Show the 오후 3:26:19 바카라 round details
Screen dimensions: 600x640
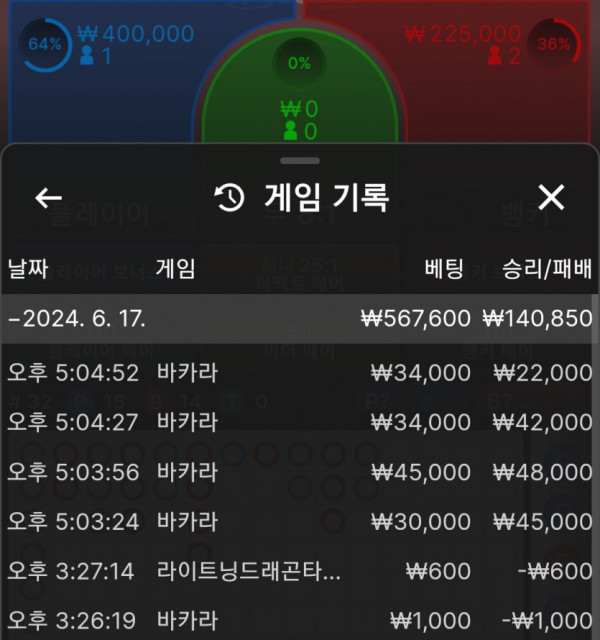(300, 620)
